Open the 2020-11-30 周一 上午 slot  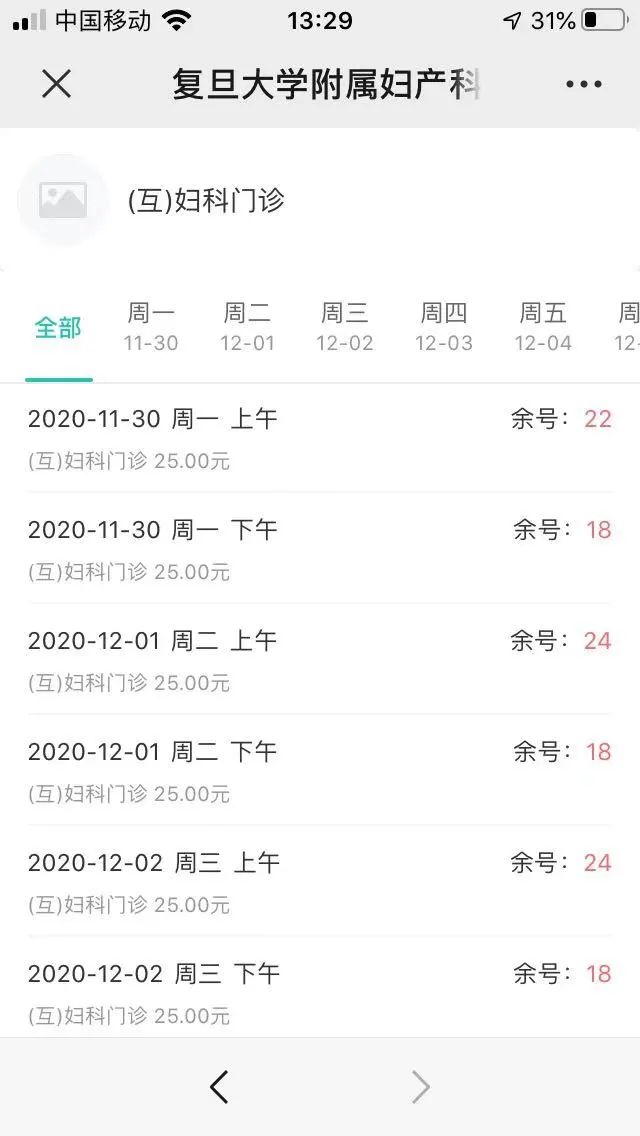(319, 438)
